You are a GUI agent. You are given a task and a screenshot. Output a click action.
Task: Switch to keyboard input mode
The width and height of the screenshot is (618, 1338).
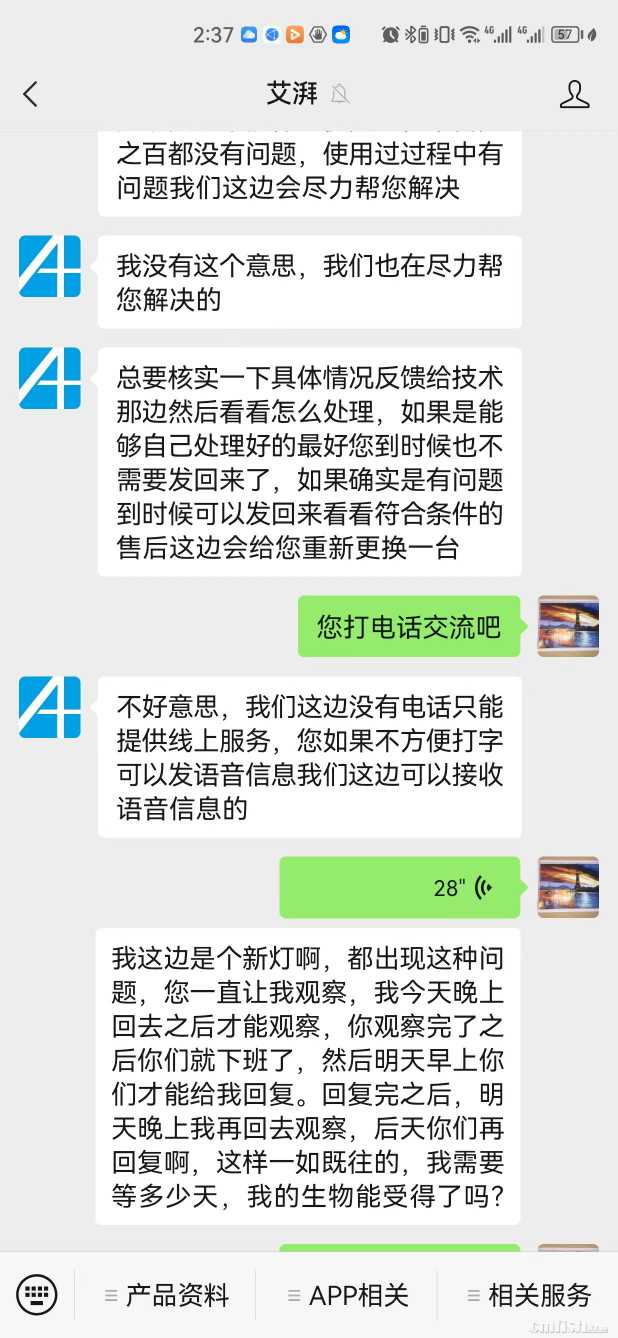pos(37,1295)
